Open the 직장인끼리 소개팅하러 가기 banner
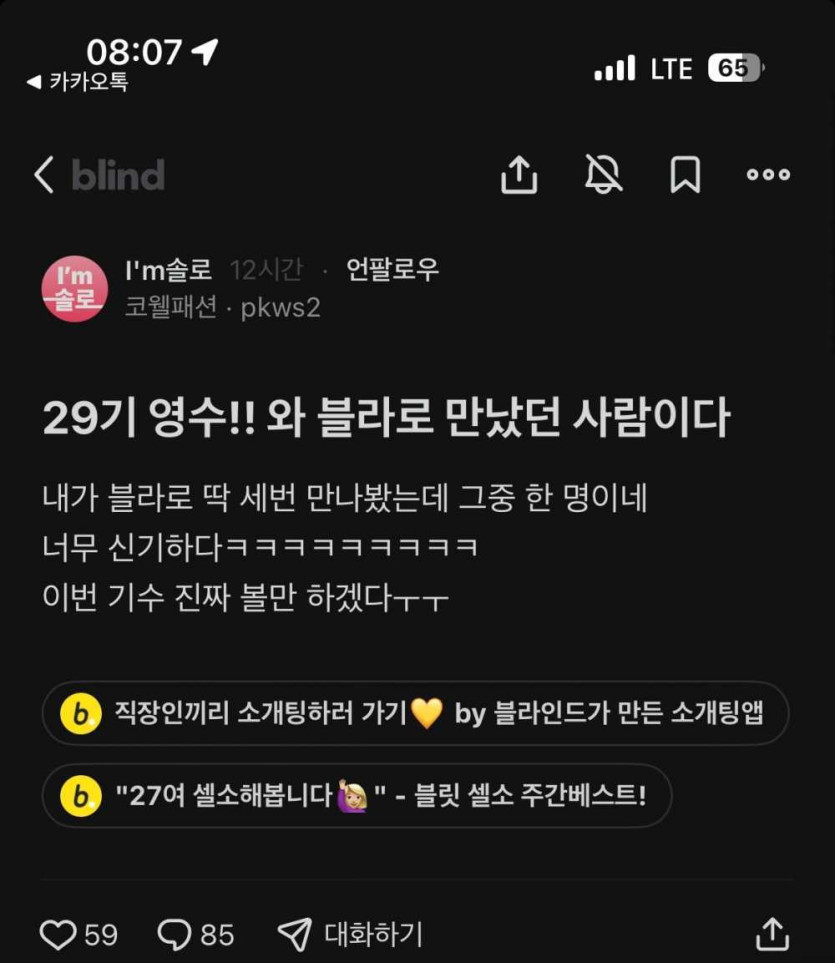The image size is (835, 963). (415, 714)
